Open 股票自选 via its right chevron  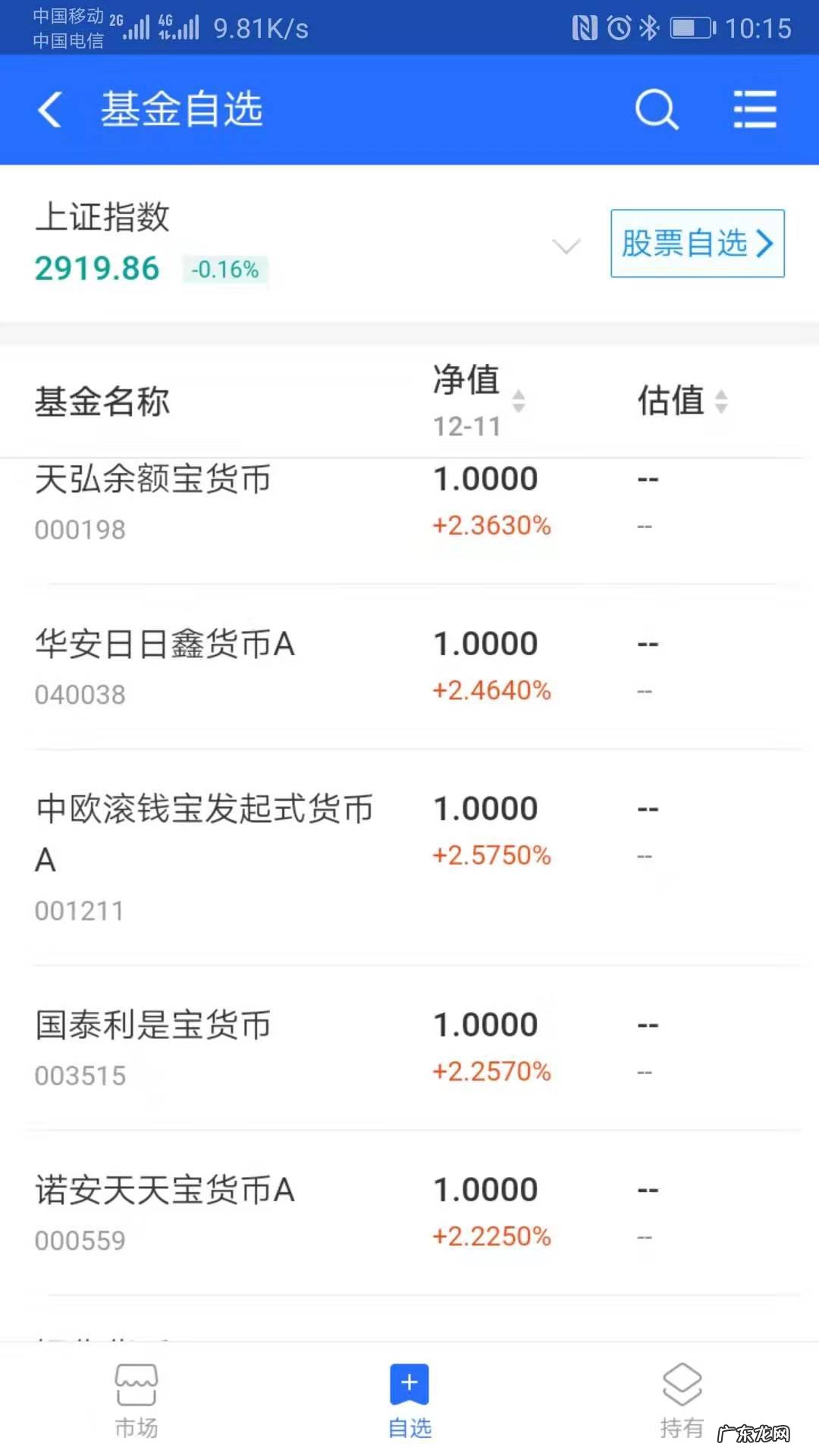click(x=766, y=244)
